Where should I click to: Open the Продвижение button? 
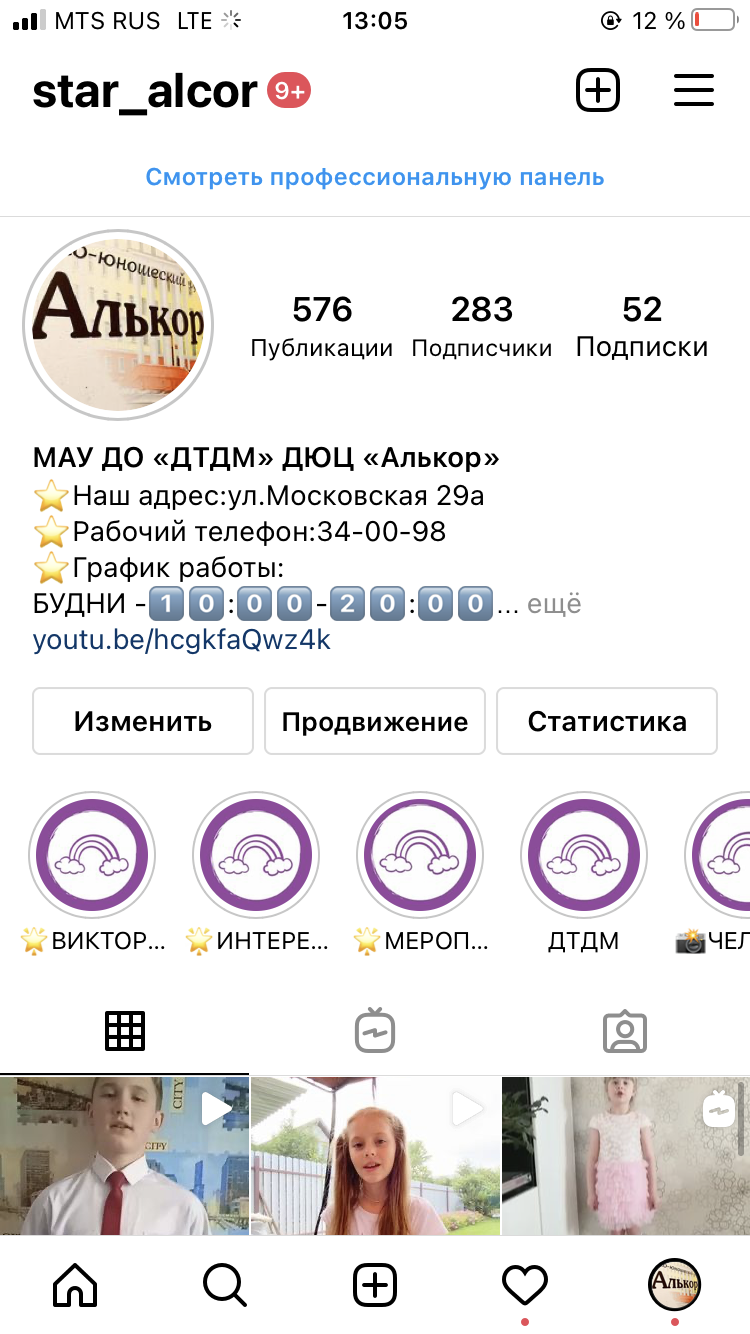click(x=375, y=721)
